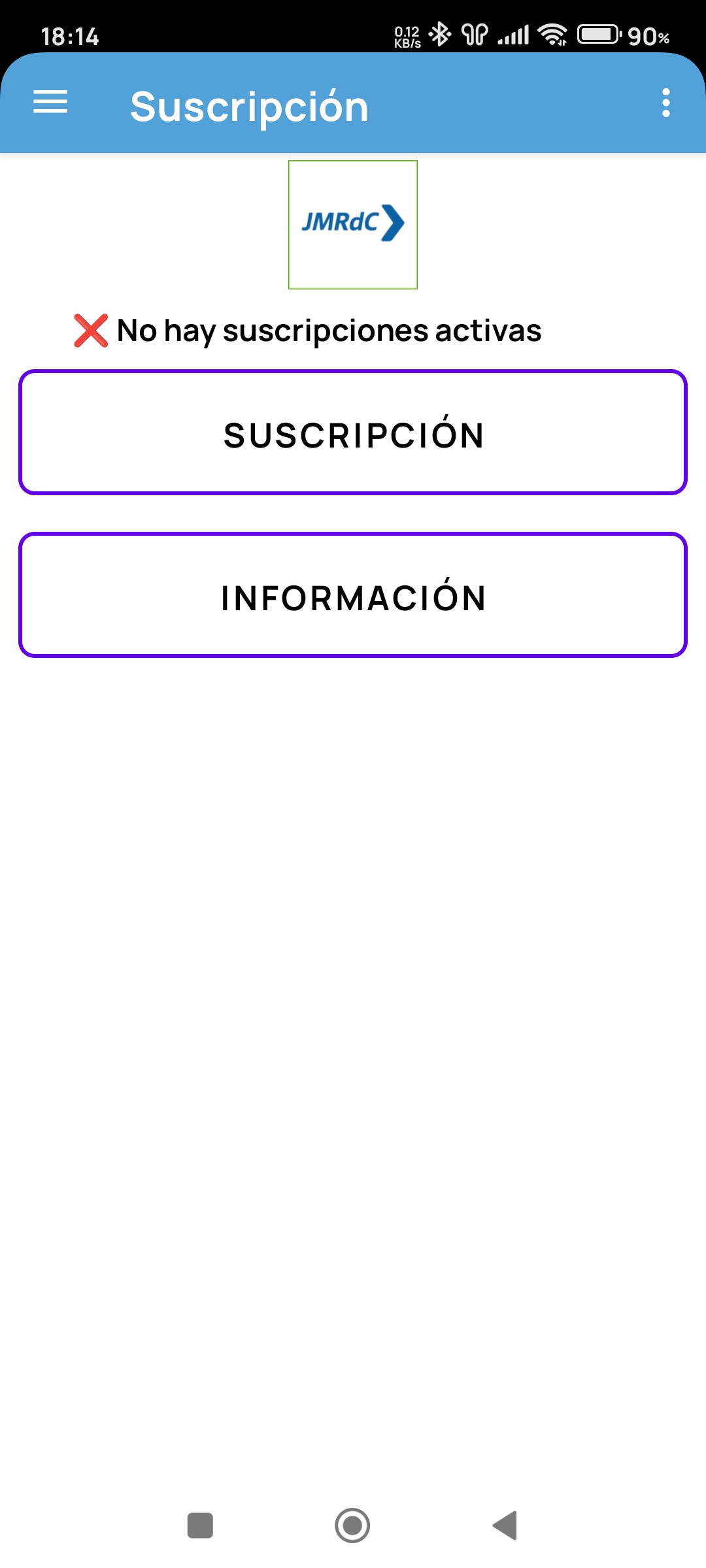Open the INFORMACIÓN button
The width and height of the screenshot is (706, 1568).
(353, 595)
